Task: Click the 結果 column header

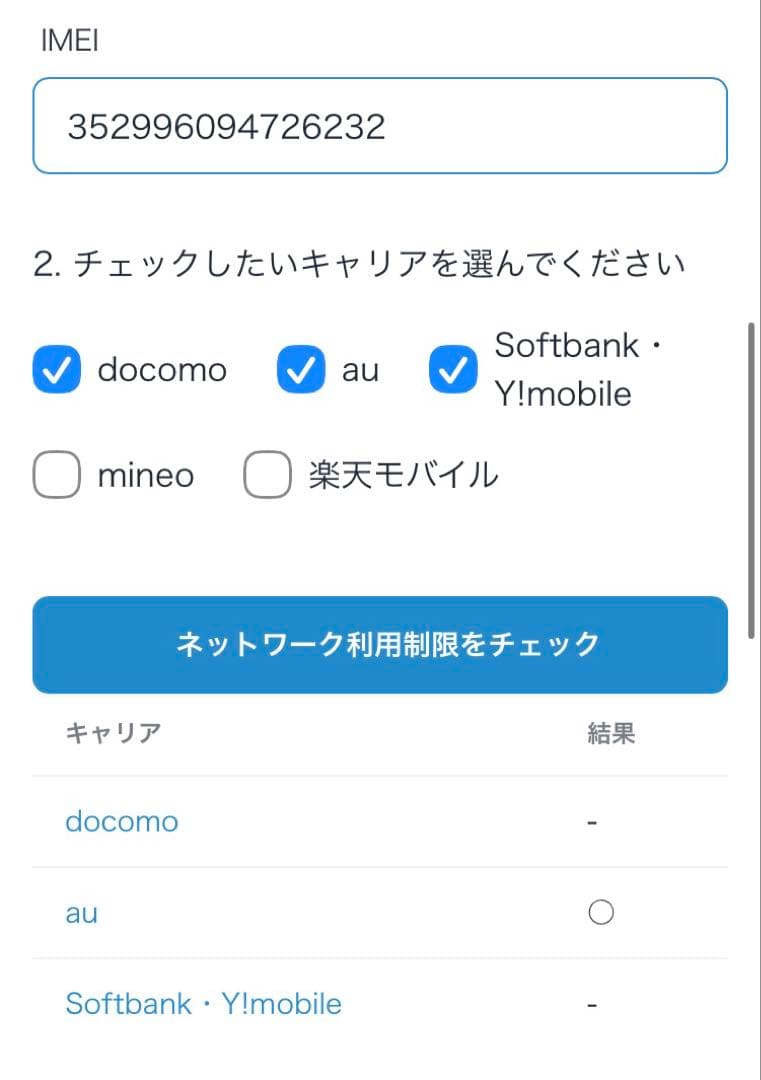Action: (612, 732)
